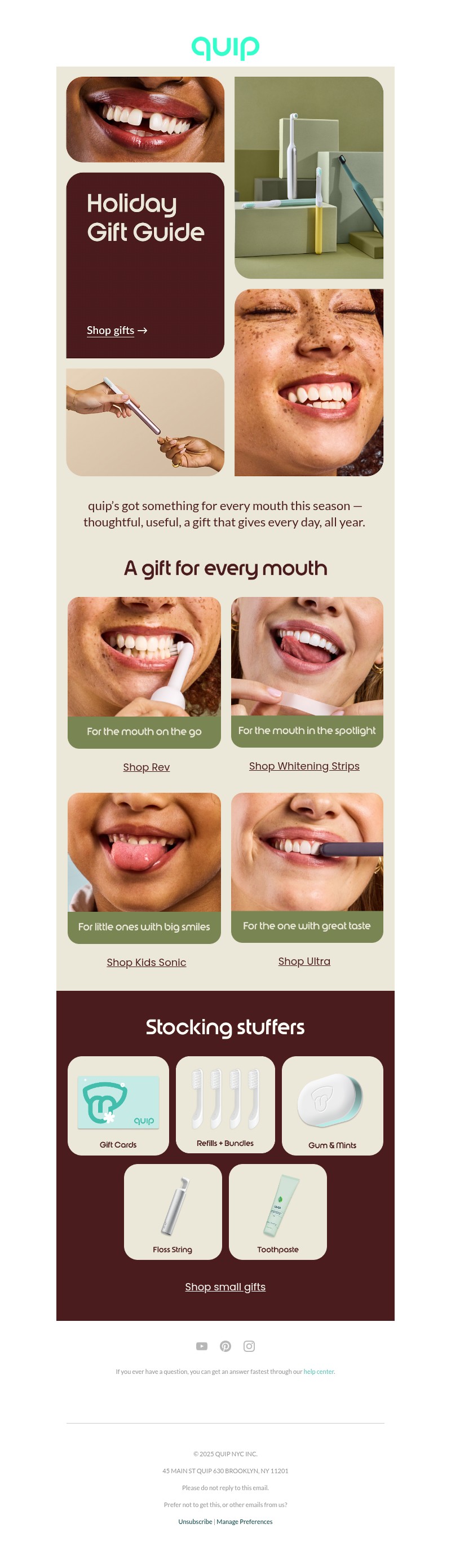Choose the Toothpaste tile

coord(278,1211)
